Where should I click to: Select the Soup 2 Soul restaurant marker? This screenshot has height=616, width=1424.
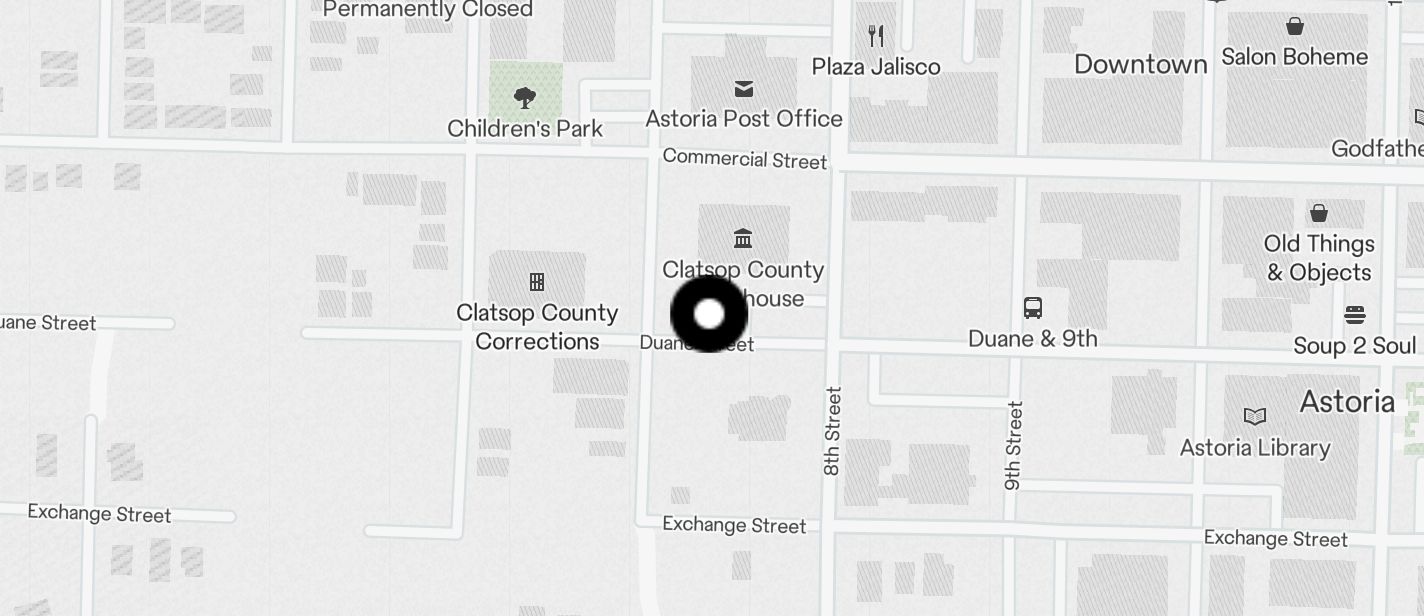(1355, 316)
